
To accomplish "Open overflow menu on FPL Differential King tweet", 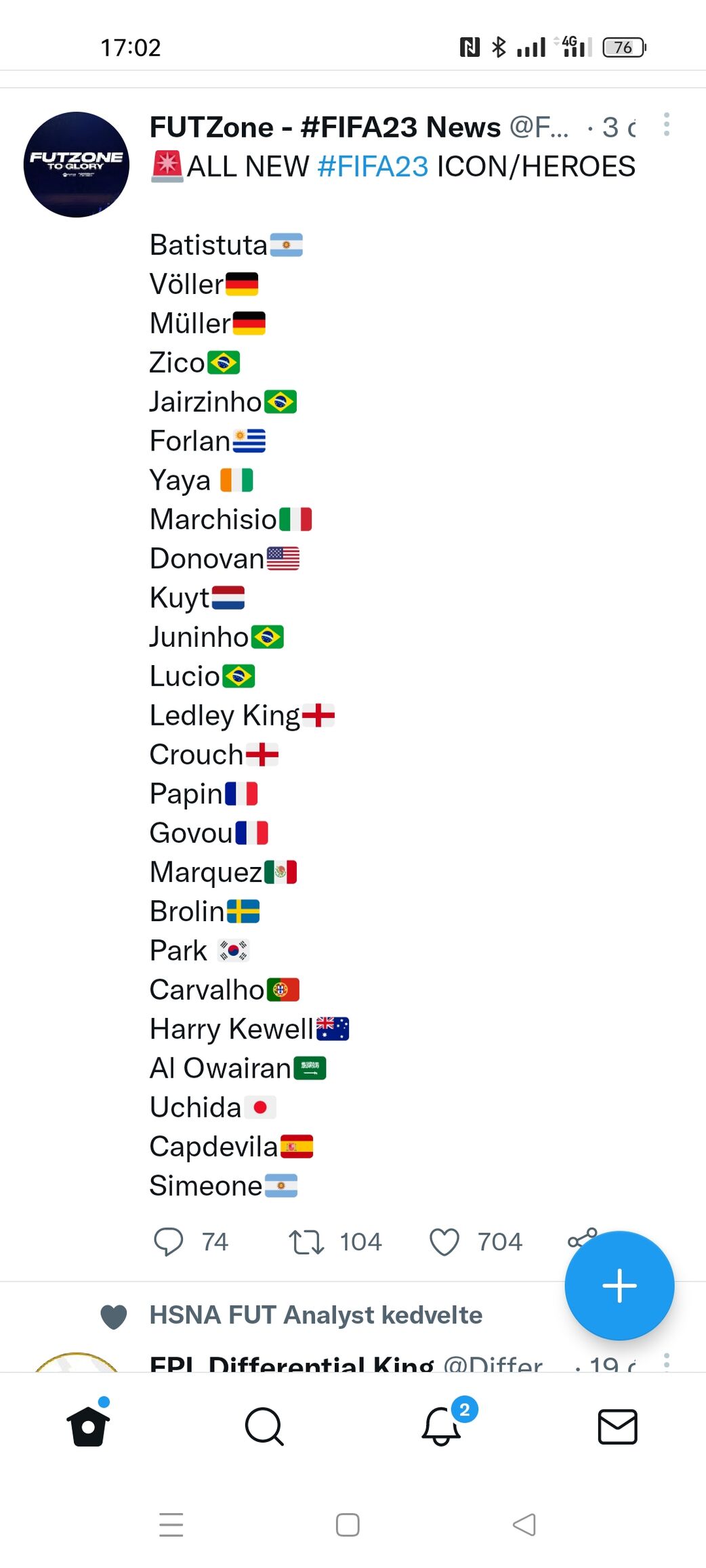I will tap(667, 1362).
